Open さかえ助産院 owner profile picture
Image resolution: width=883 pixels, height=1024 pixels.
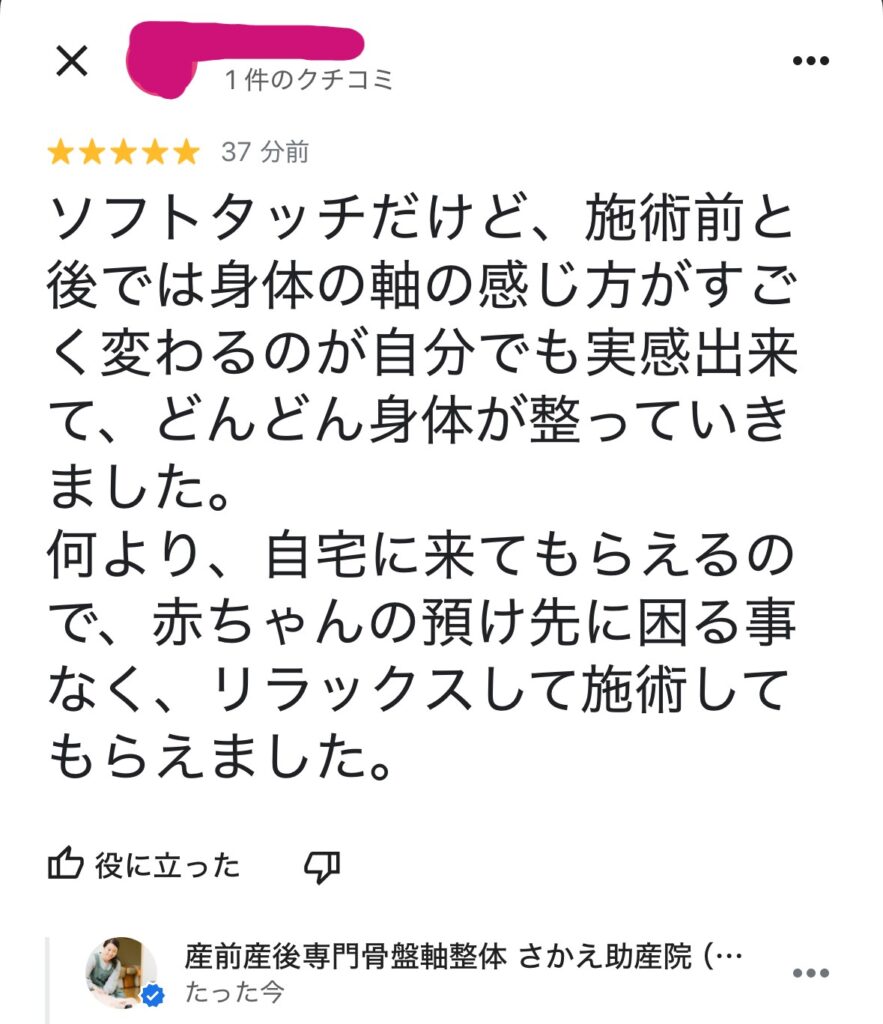(120, 972)
